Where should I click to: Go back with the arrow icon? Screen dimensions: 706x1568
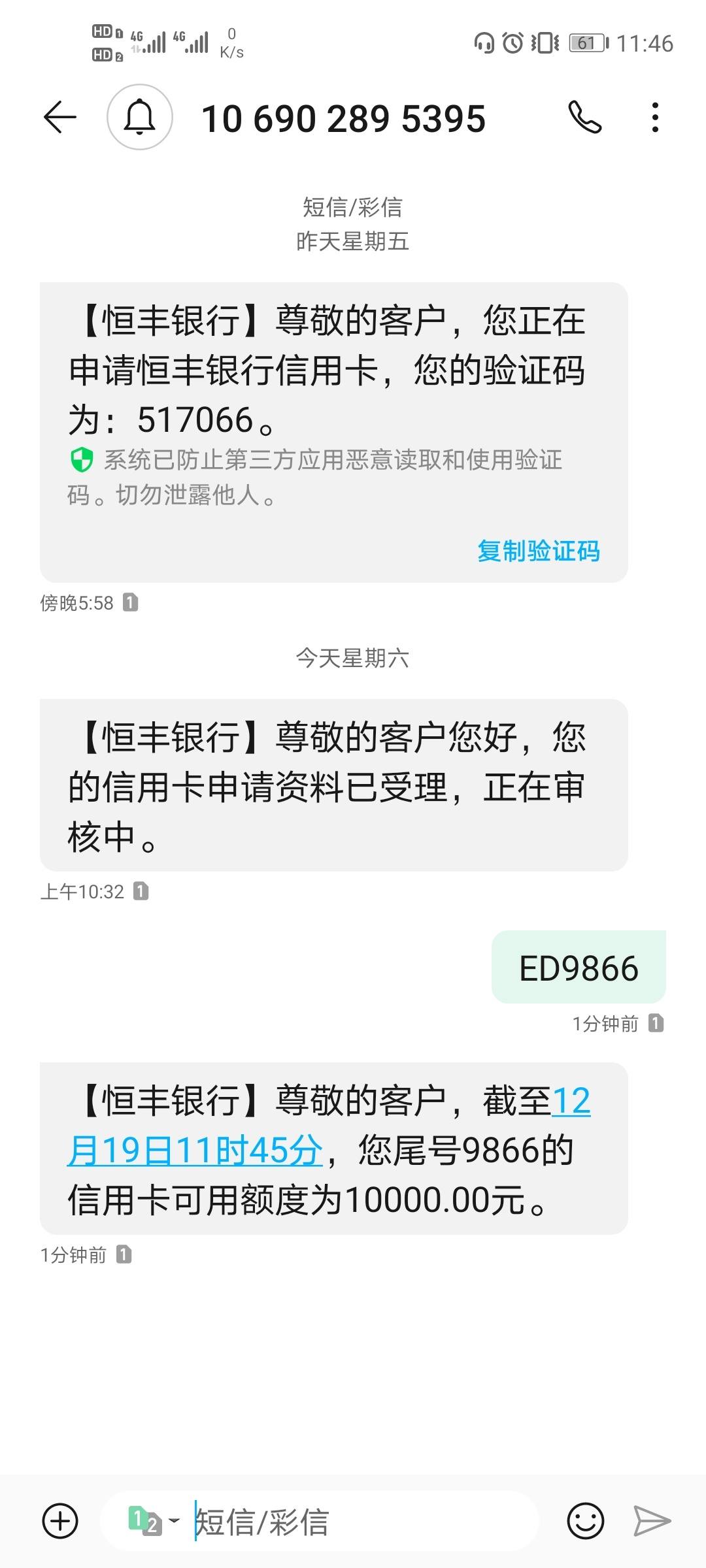(x=60, y=118)
